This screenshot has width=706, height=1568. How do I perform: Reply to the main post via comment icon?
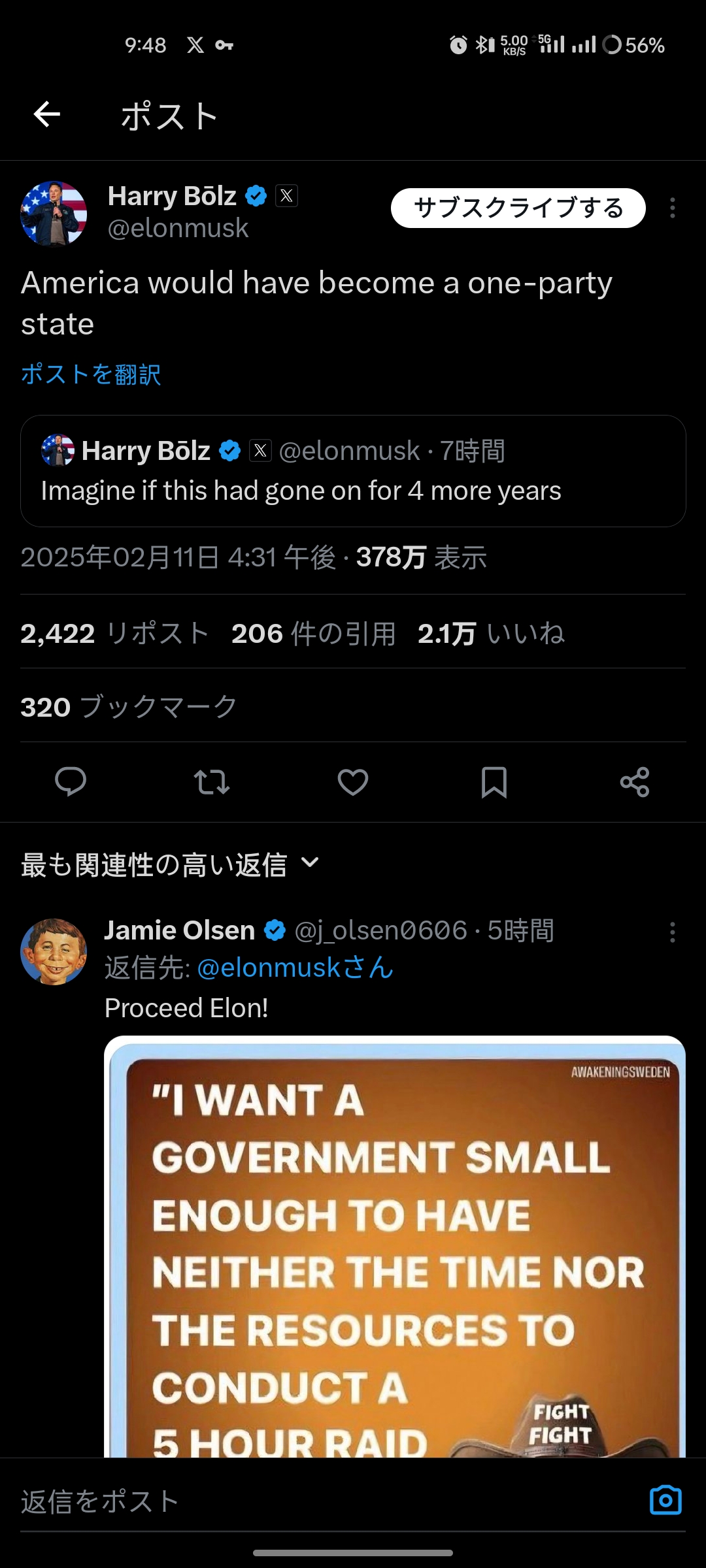tap(71, 782)
